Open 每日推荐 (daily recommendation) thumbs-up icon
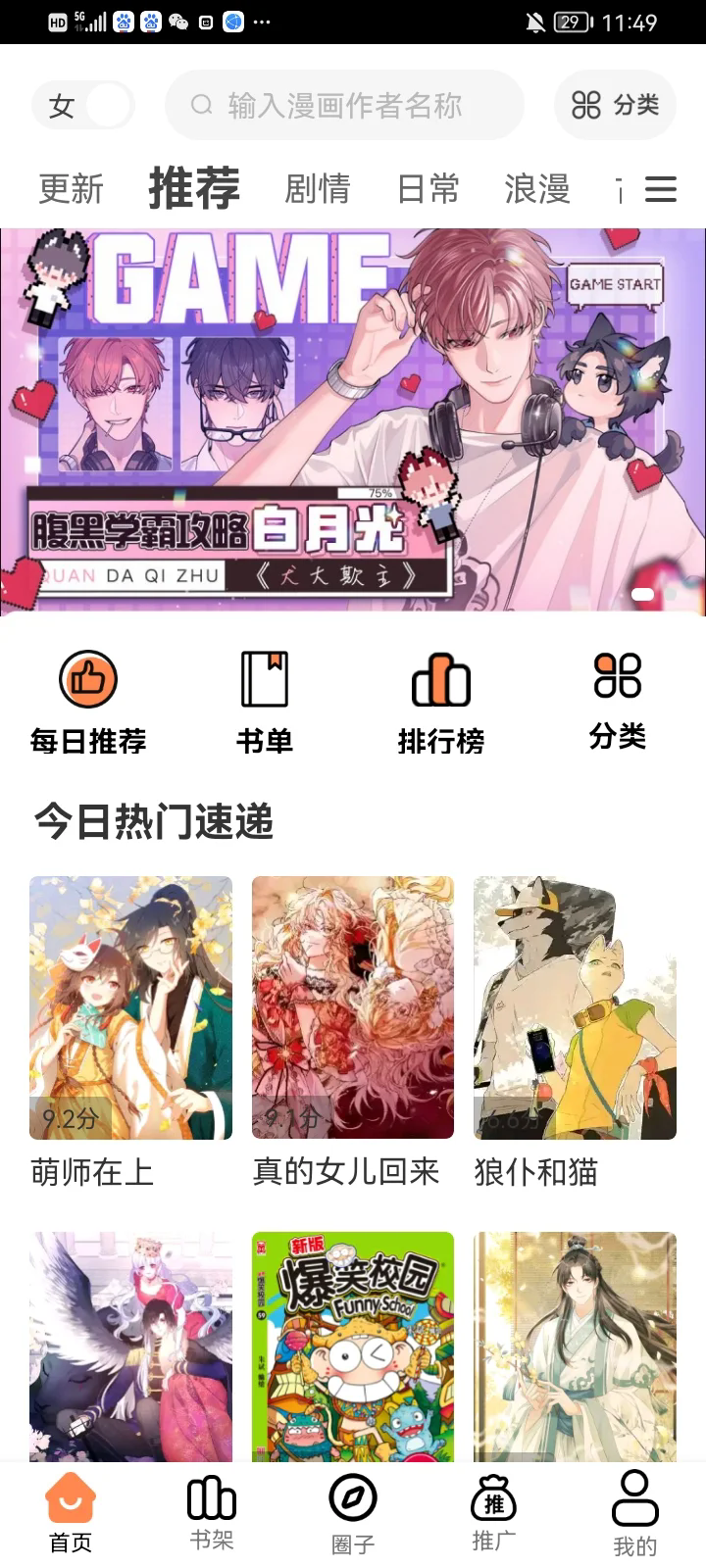The height and width of the screenshot is (1568, 706). click(x=89, y=678)
